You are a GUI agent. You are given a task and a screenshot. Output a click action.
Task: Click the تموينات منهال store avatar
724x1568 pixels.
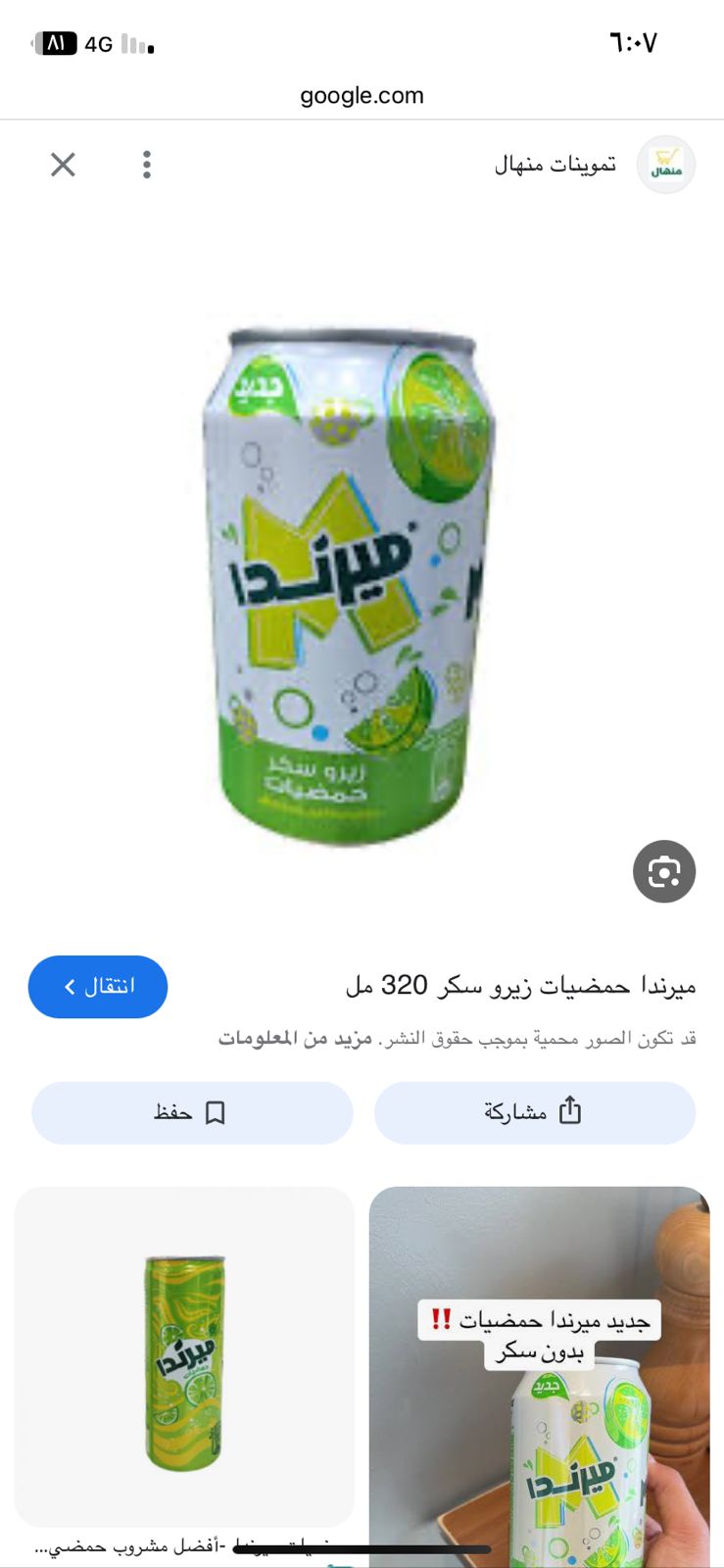[x=665, y=165]
